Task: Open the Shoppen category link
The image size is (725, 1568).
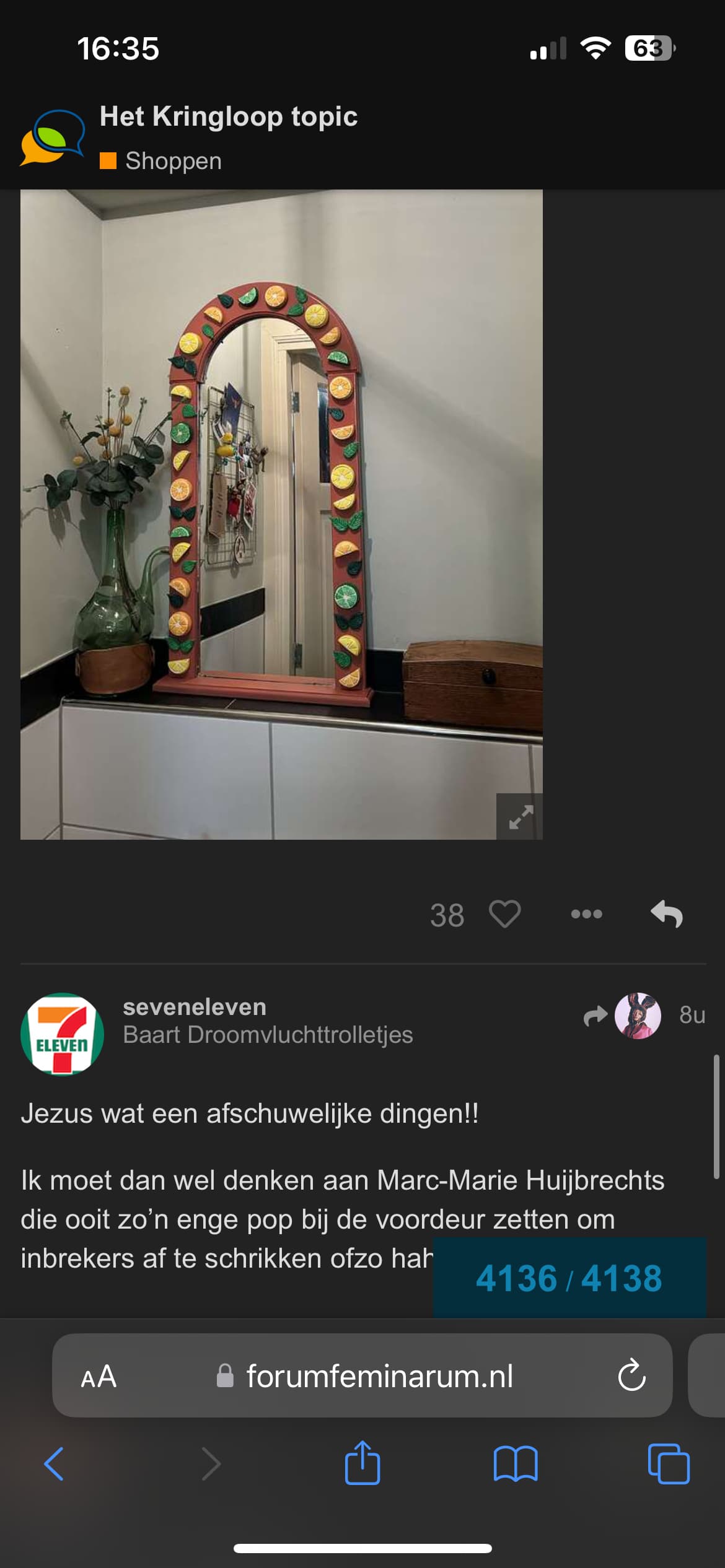Action: [x=161, y=161]
